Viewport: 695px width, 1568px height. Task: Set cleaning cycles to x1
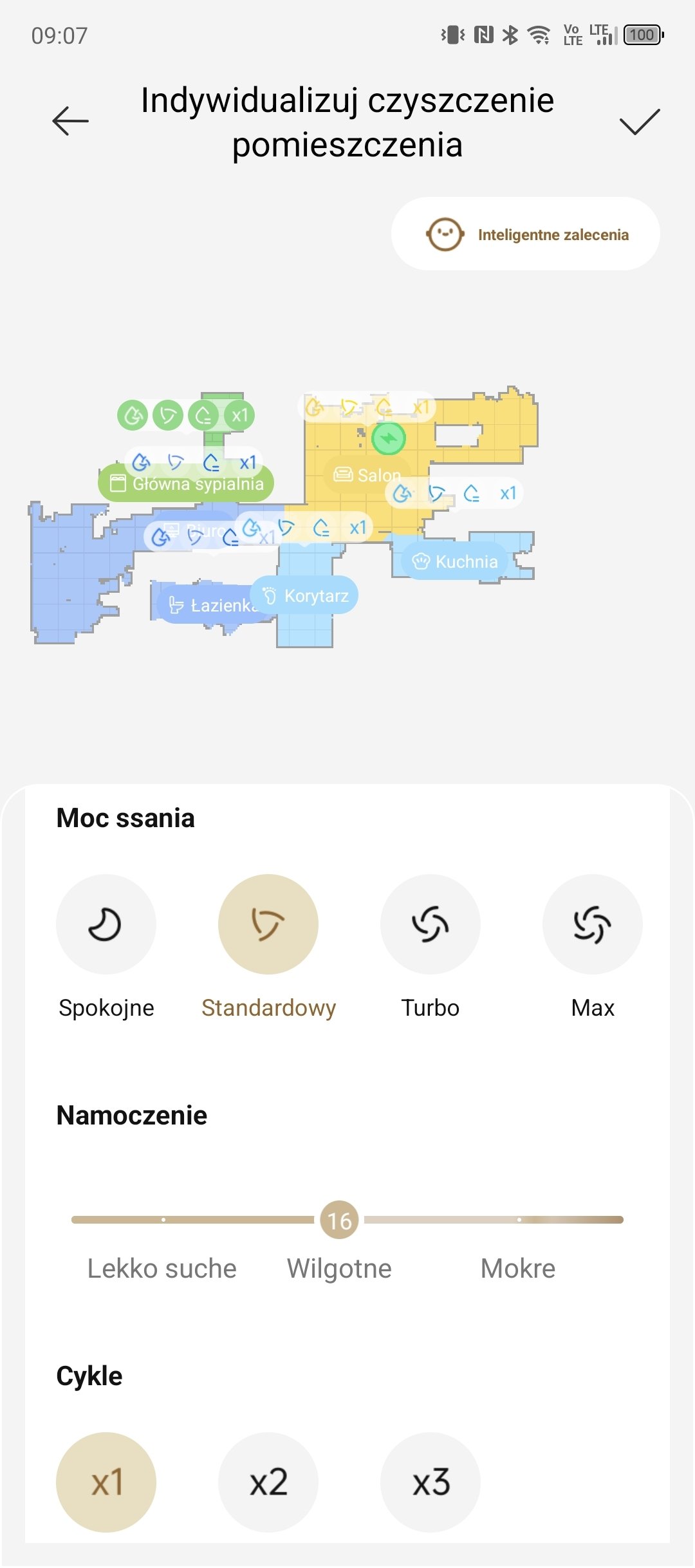tap(106, 1482)
